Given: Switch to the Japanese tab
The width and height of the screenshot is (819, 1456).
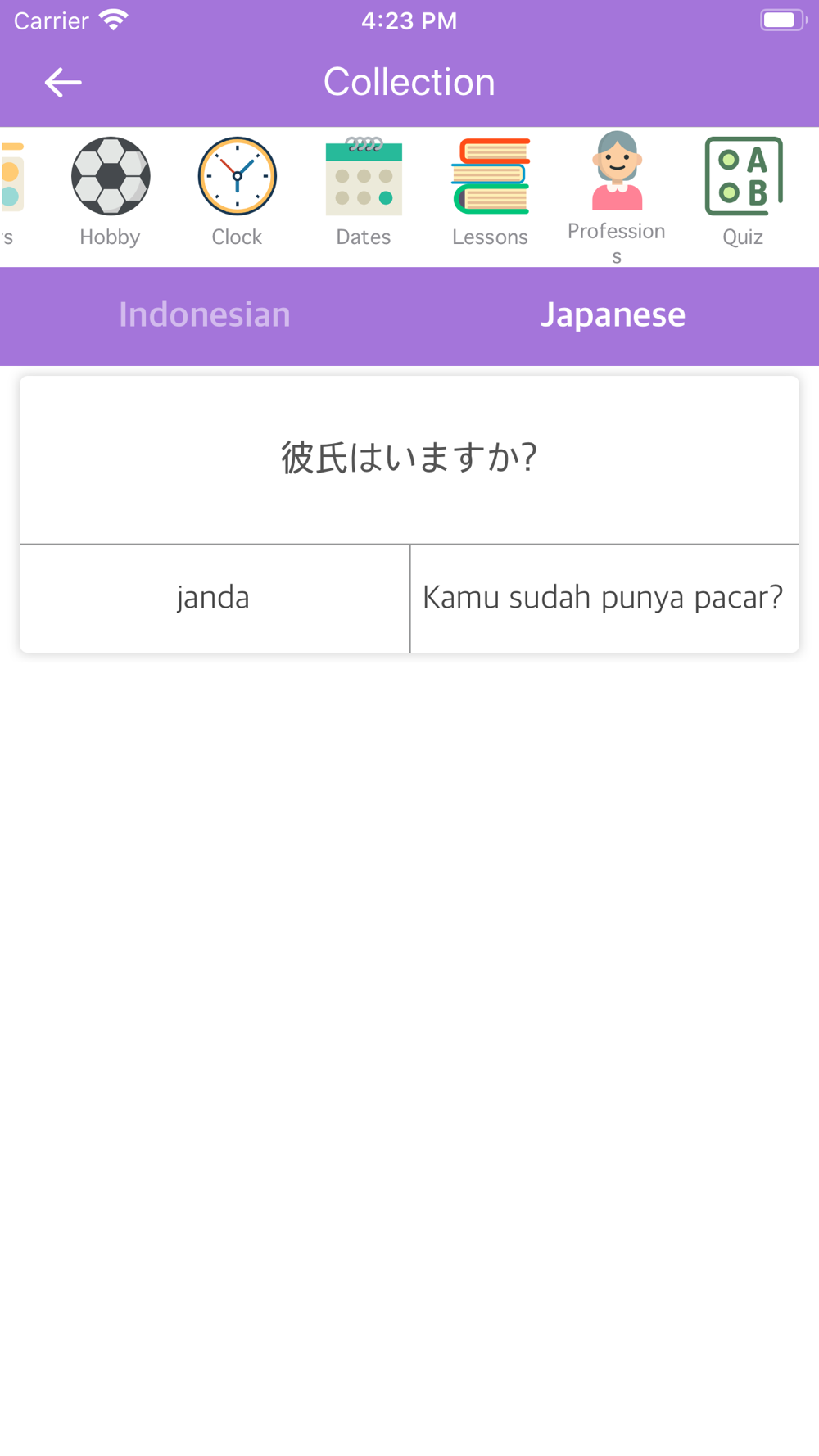Looking at the screenshot, I should point(613,315).
